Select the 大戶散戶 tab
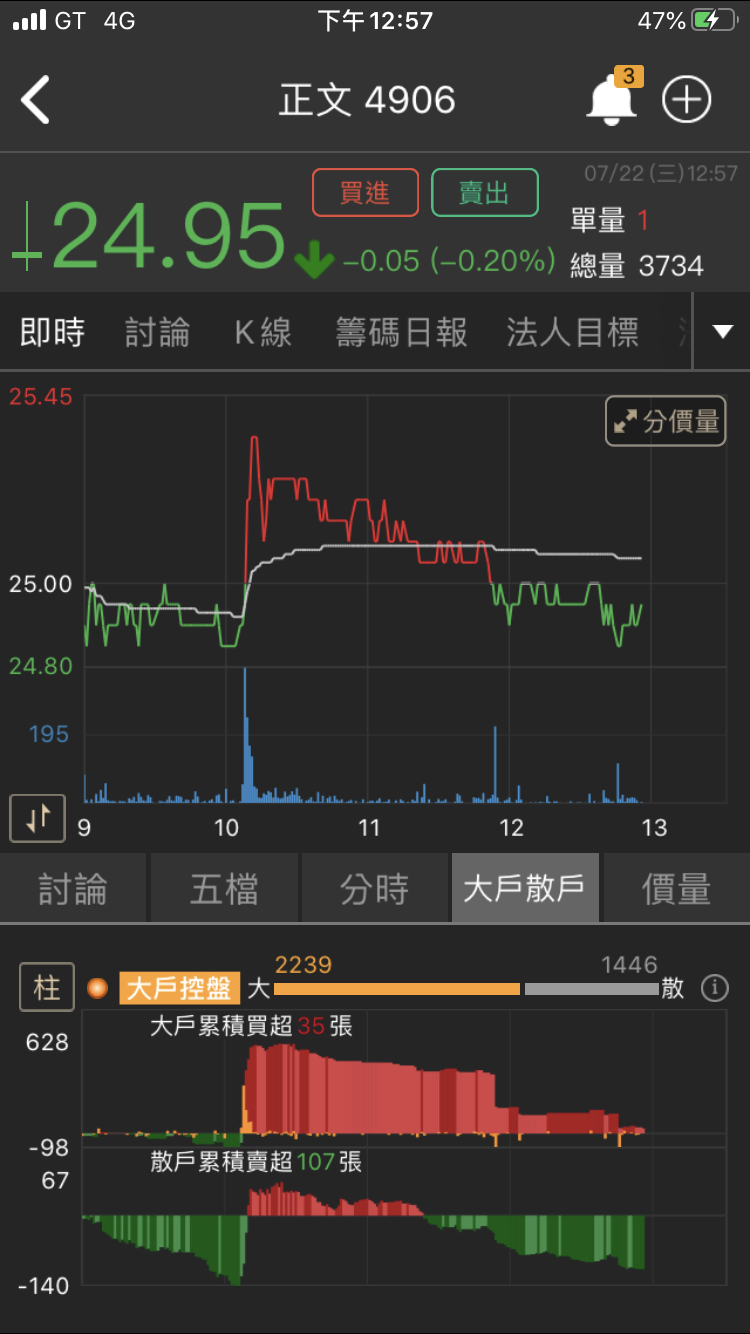The width and height of the screenshot is (750, 1334). point(525,888)
